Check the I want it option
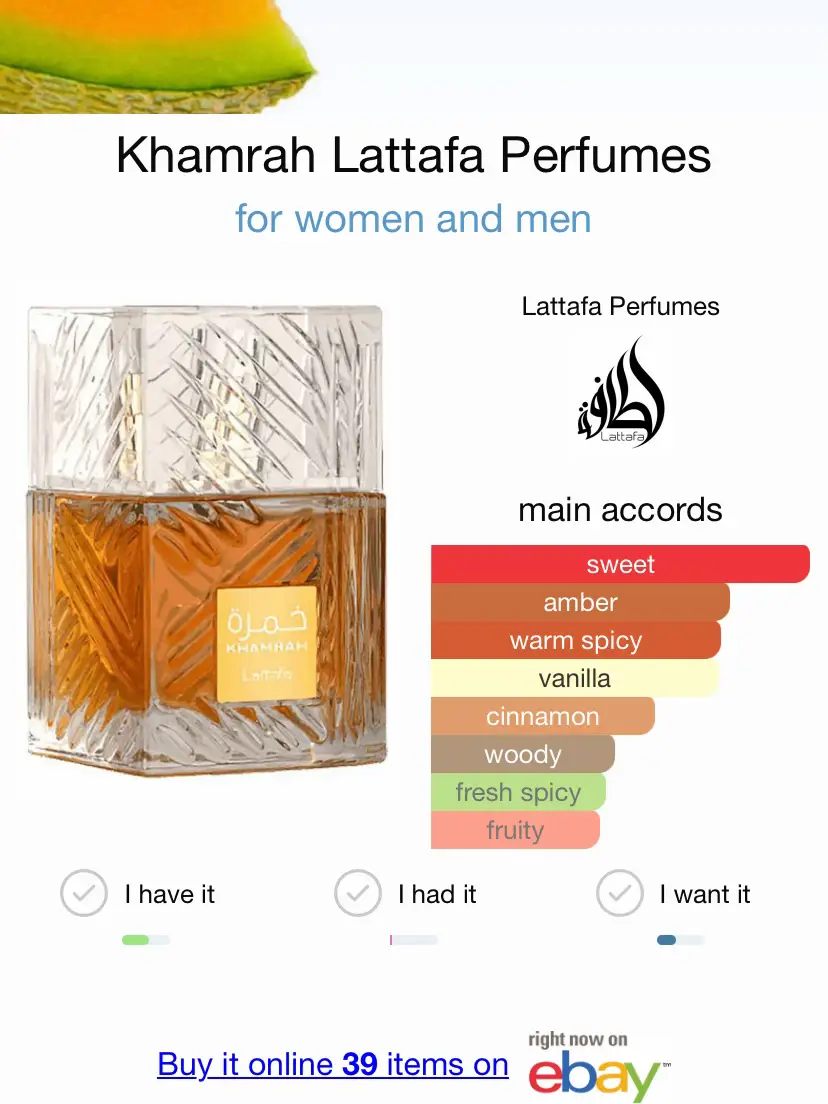 [620, 893]
